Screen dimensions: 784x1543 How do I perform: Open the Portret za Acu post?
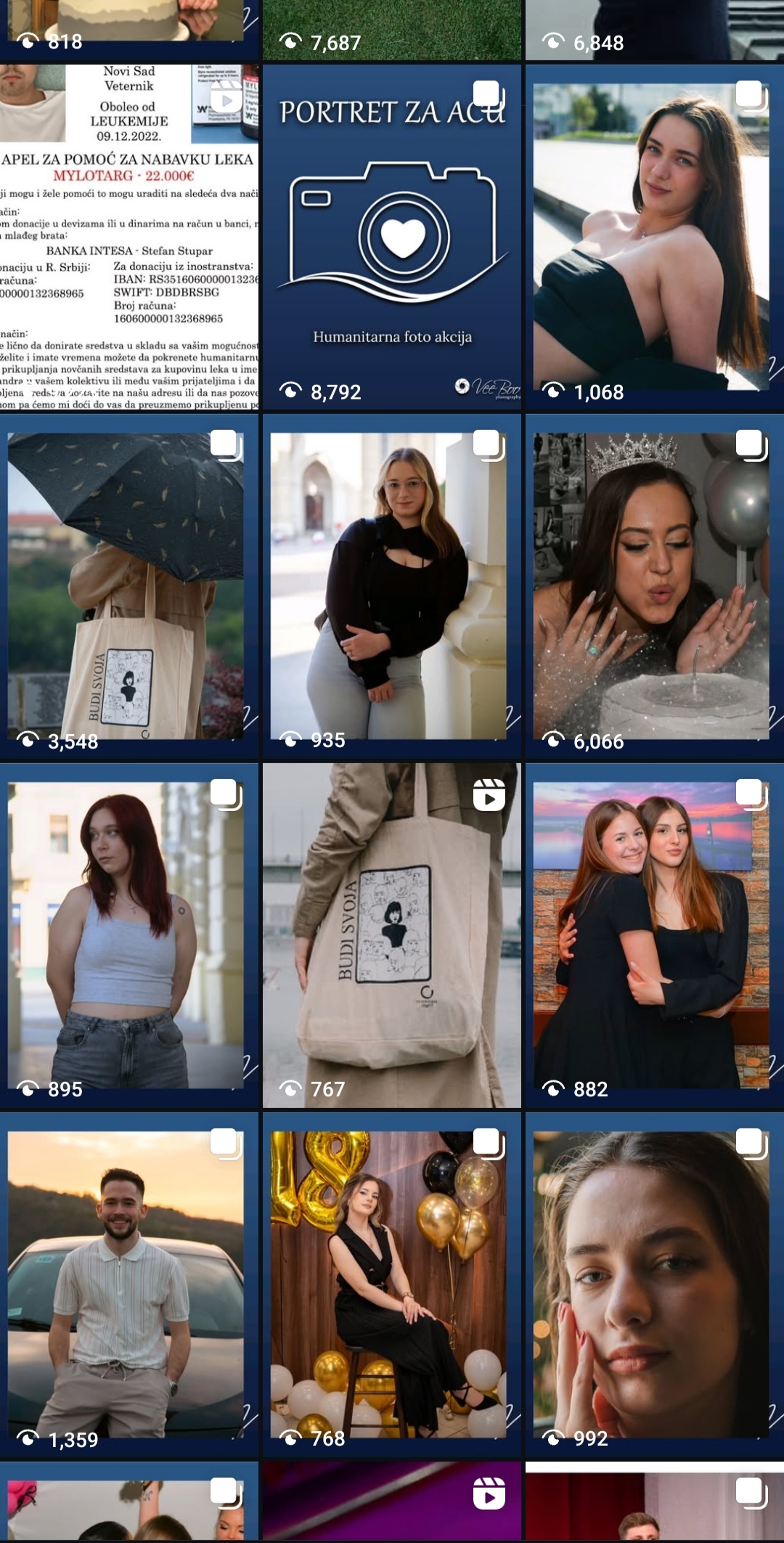point(392,237)
